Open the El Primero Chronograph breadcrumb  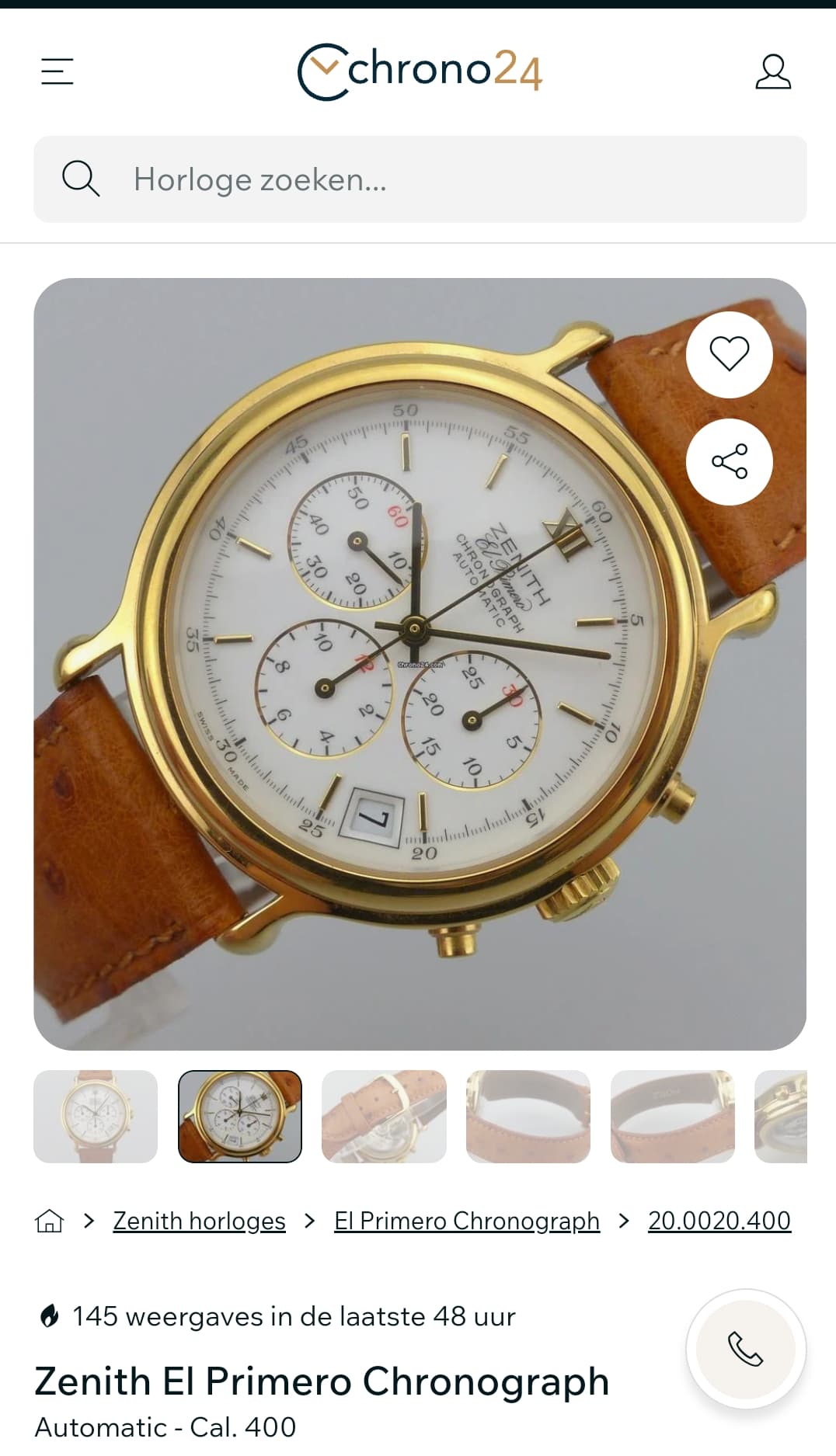(x=467, y=1221)
